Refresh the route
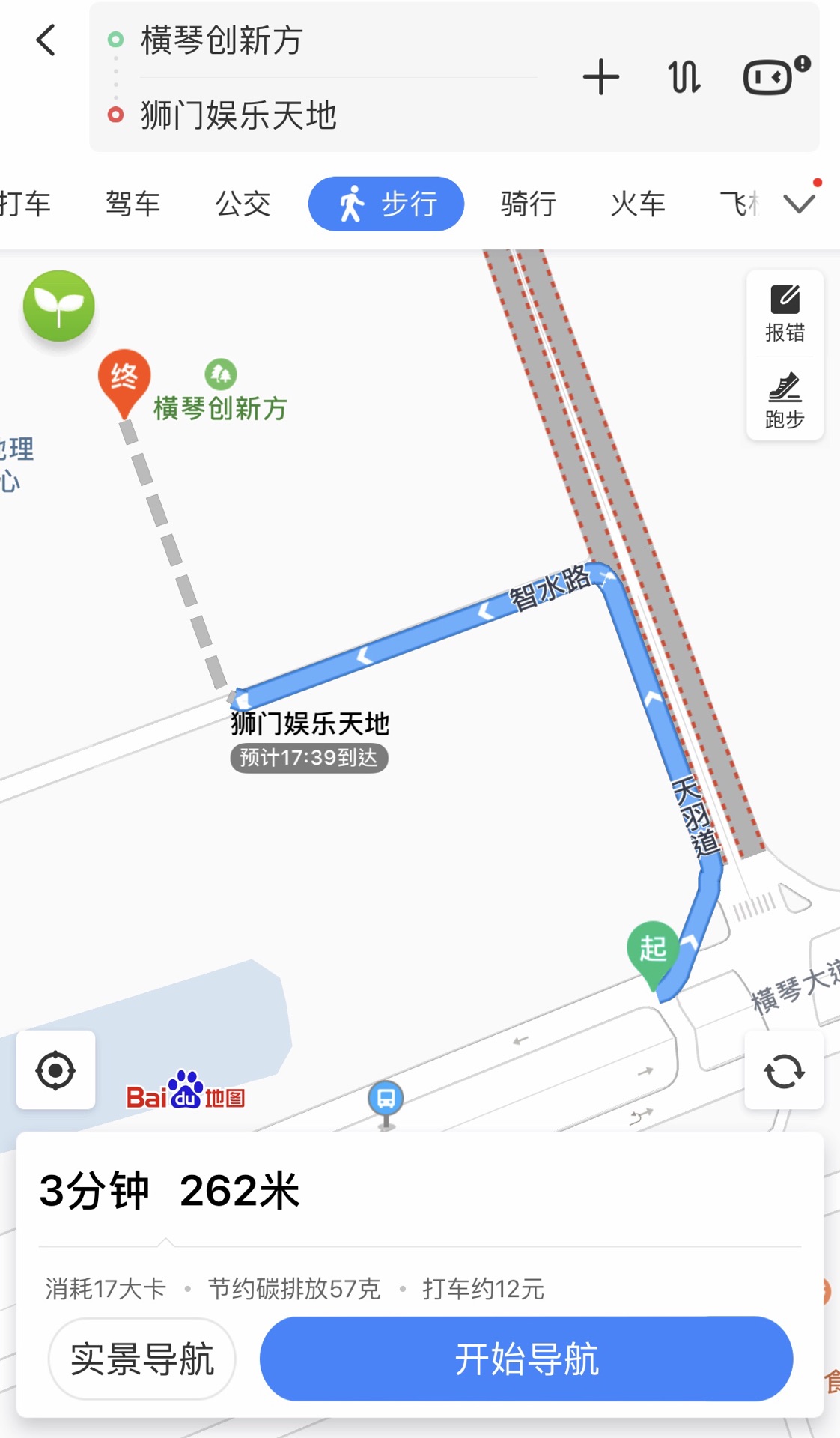Viewport: 840px width, 1438px height. pyautogui.click(x=784, y=1070)
